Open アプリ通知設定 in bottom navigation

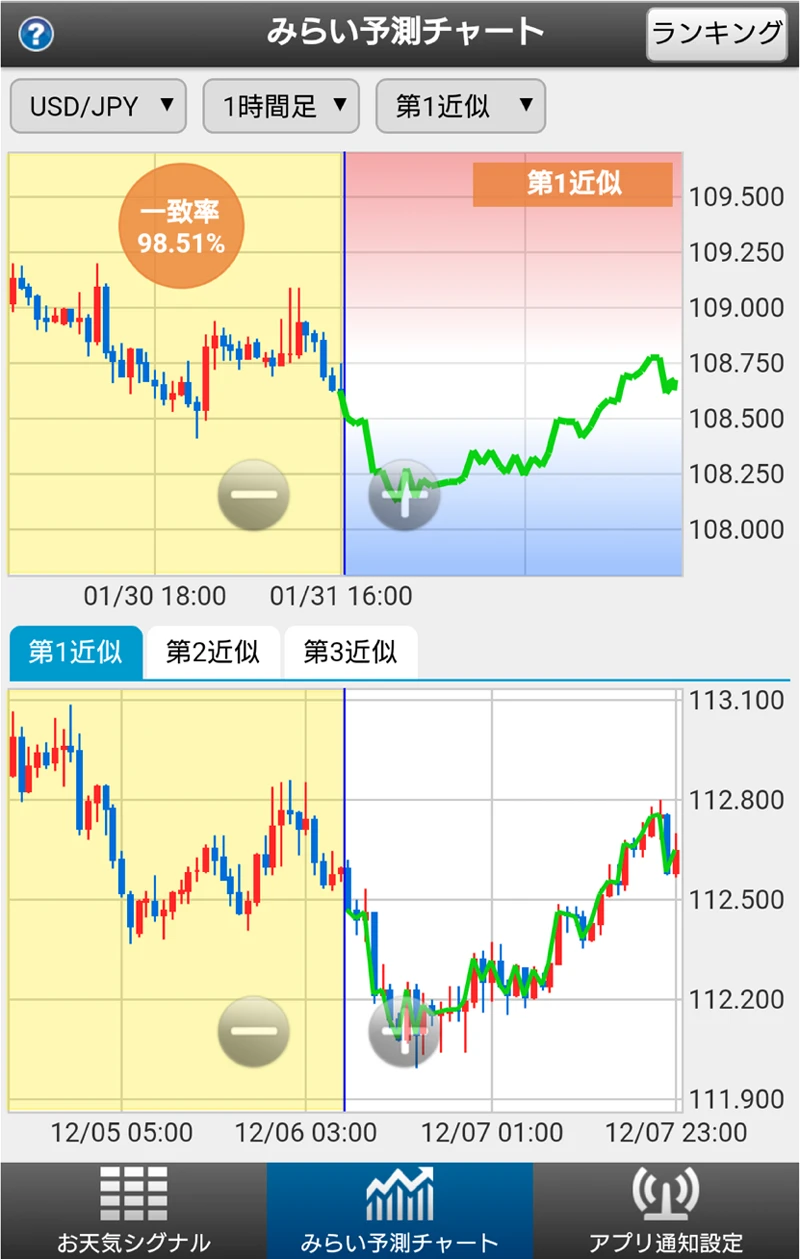click(666, 1211)
